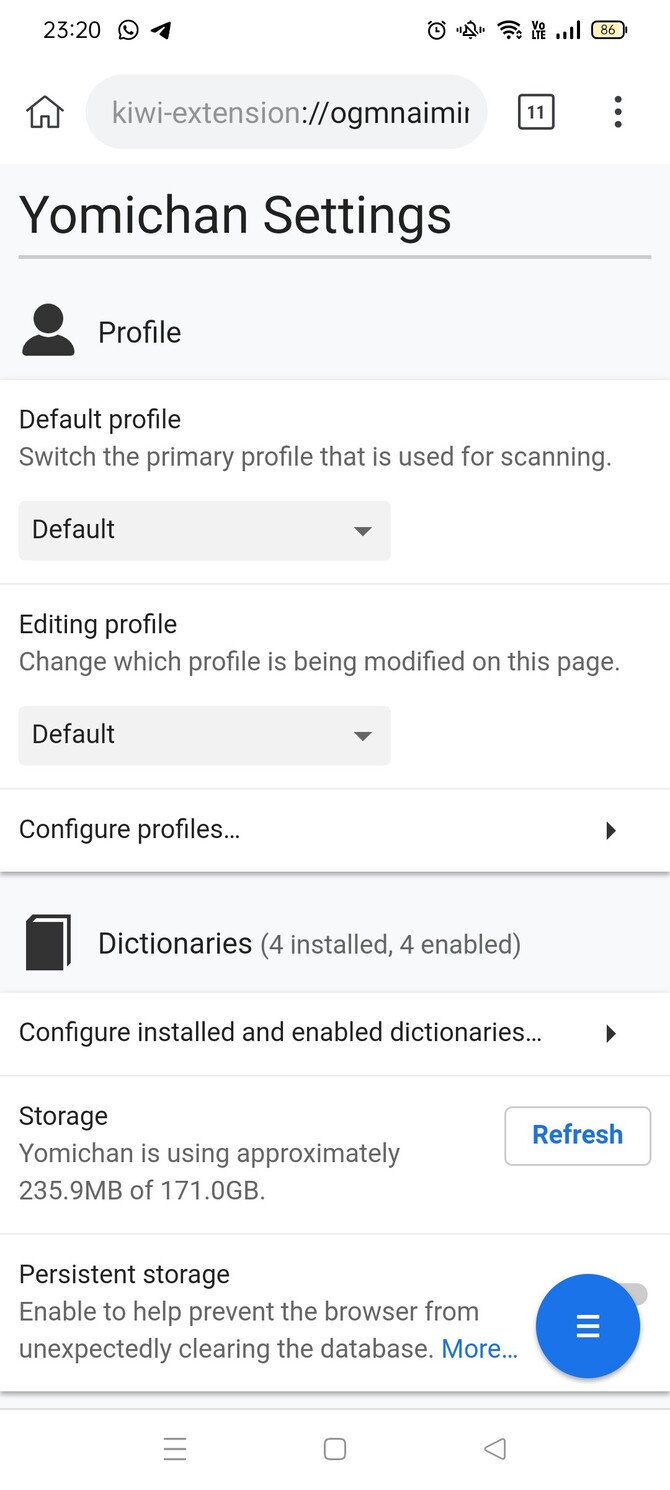Expand the Default profile dropdown

tap(204, 530)
